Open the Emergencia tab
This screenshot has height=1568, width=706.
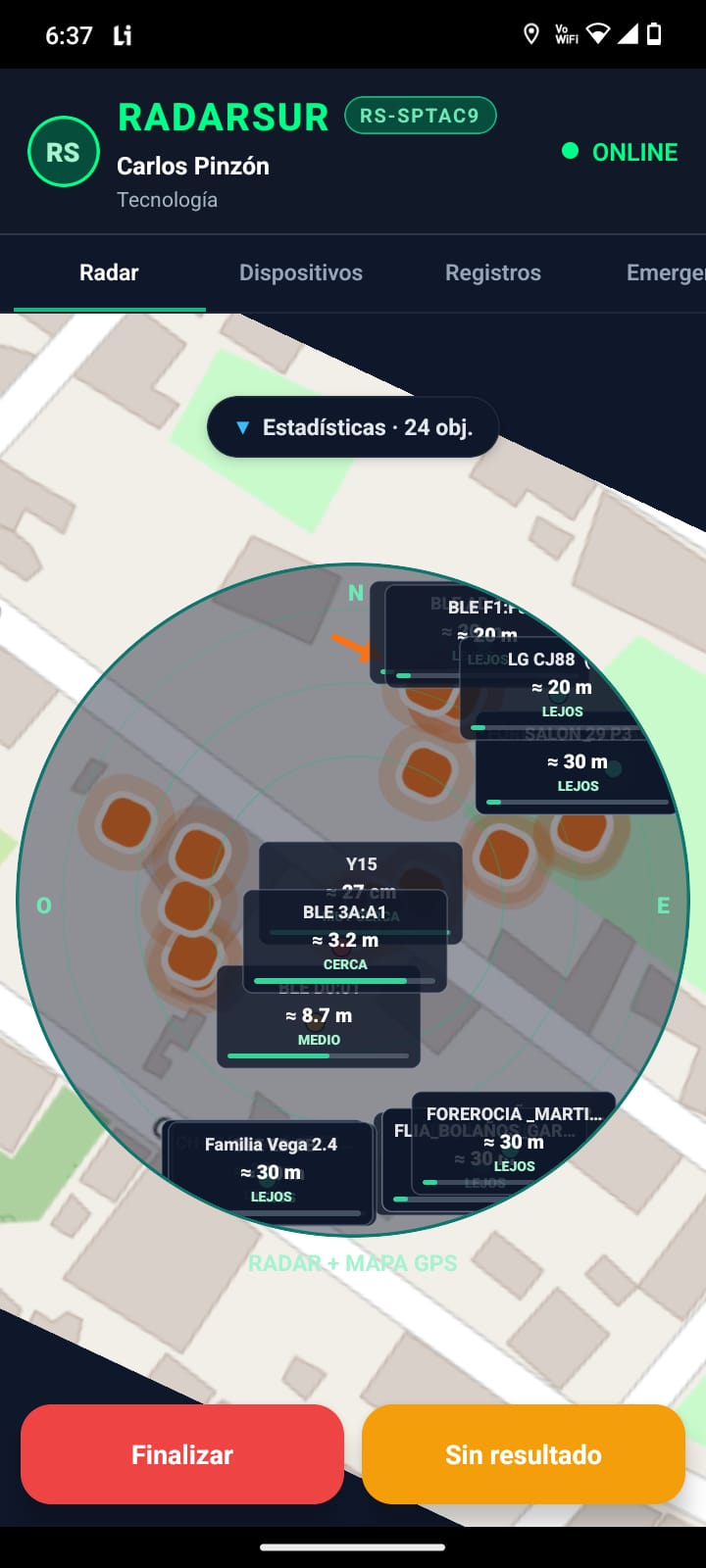pos(666,273)
